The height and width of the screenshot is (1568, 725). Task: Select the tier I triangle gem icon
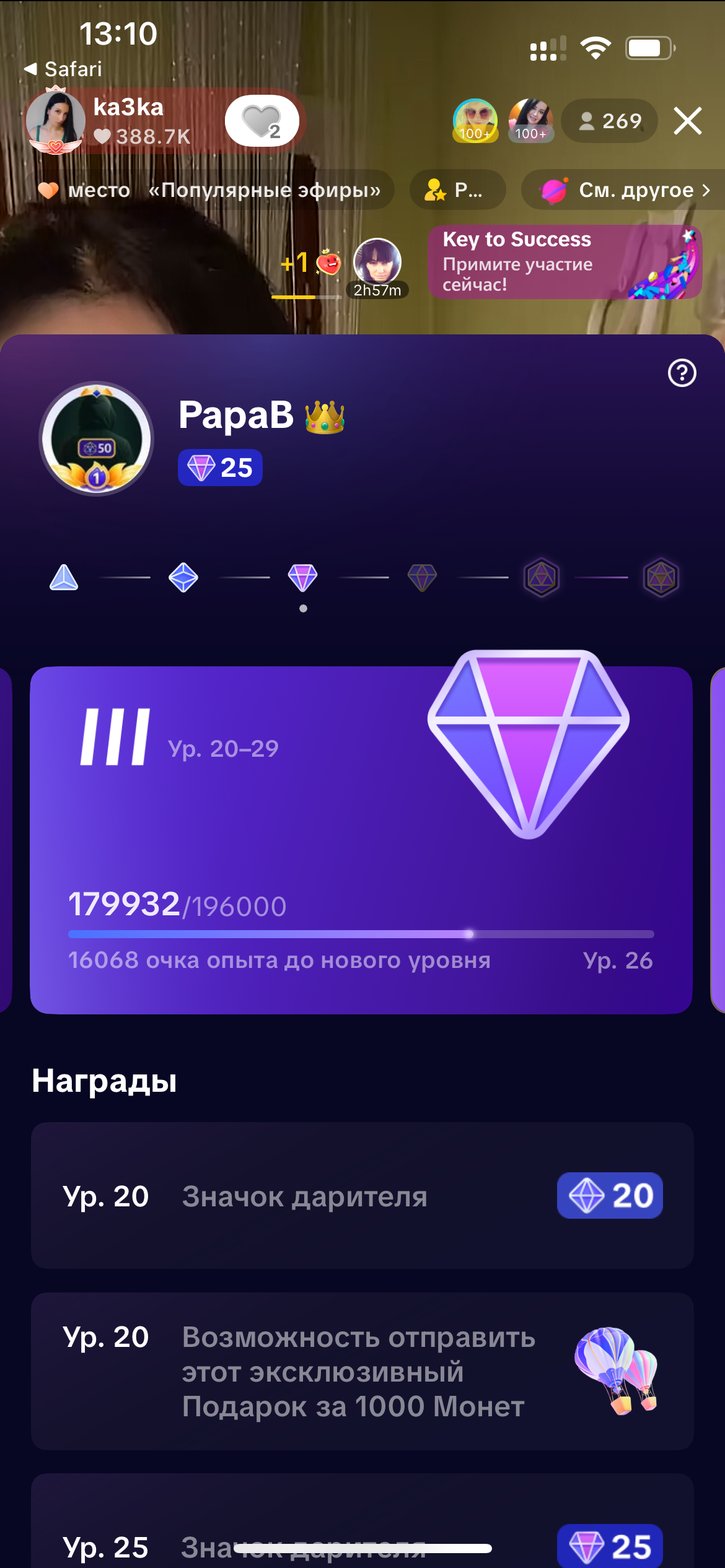pos(64,577)
